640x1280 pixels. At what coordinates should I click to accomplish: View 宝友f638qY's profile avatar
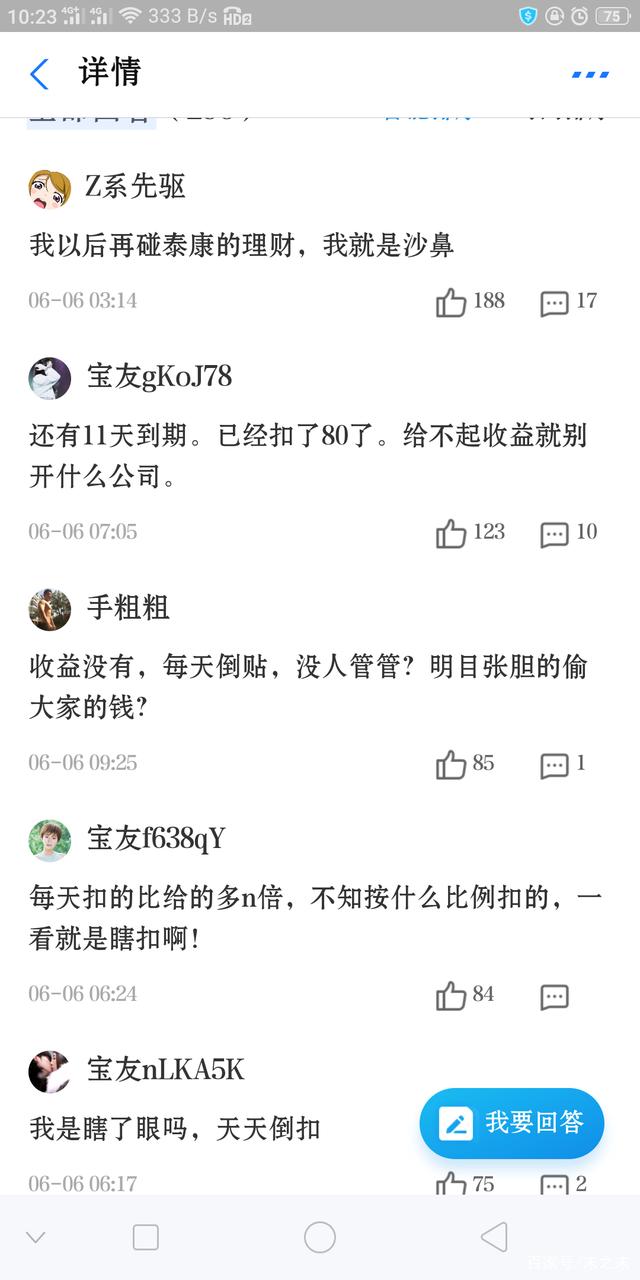point(49,840)
